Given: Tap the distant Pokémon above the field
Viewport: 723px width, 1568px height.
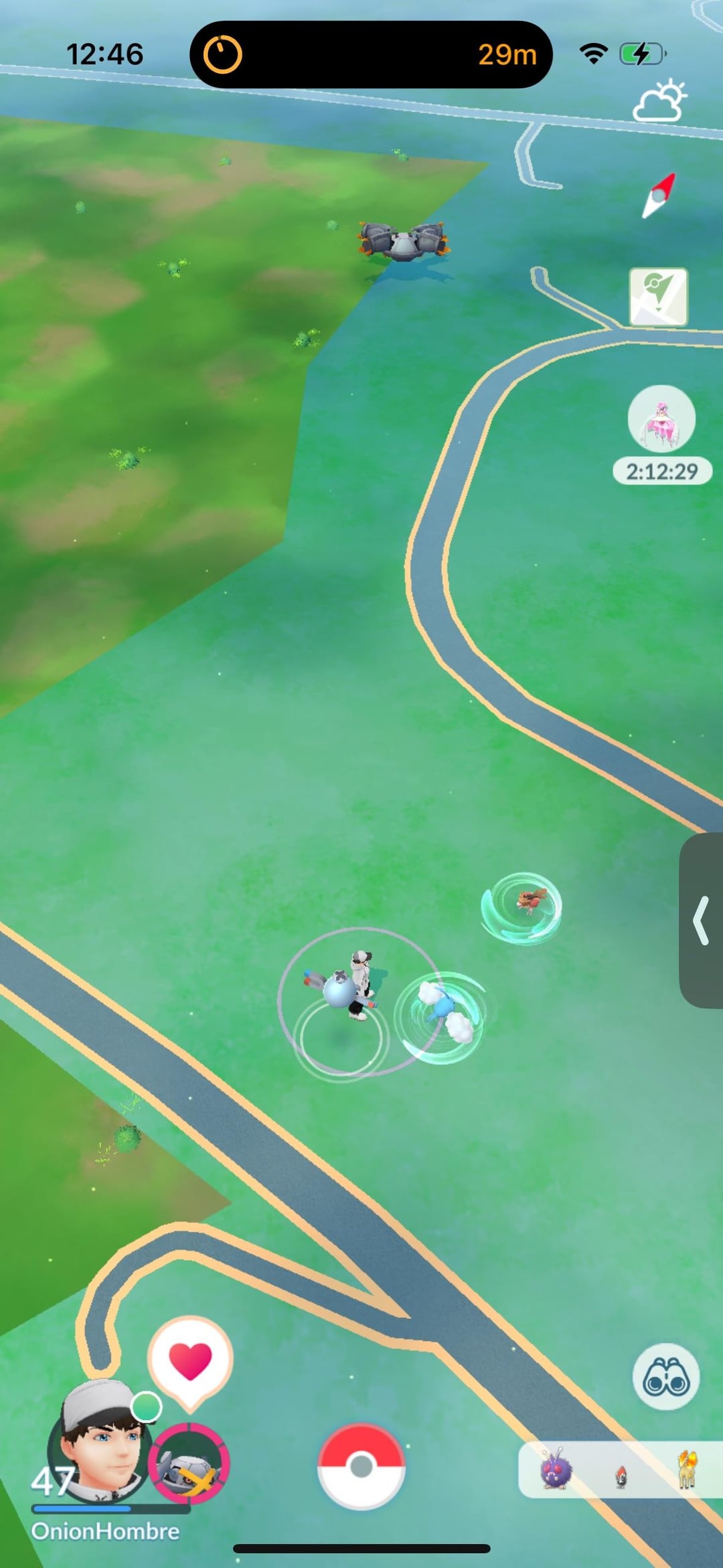Looking at the screenshot, I should coord(404,241).
